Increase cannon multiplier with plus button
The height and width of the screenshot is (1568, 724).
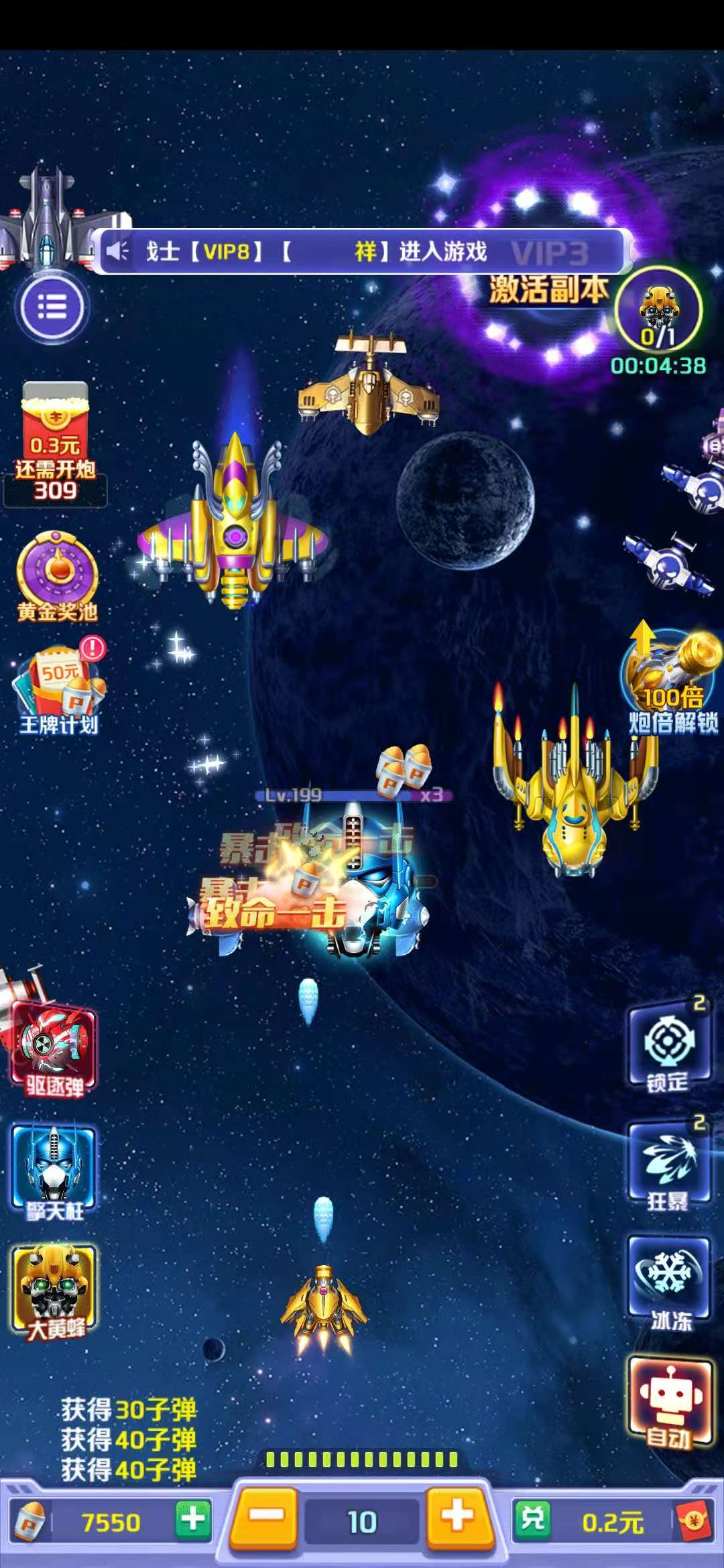click(x=457, y=1518)
